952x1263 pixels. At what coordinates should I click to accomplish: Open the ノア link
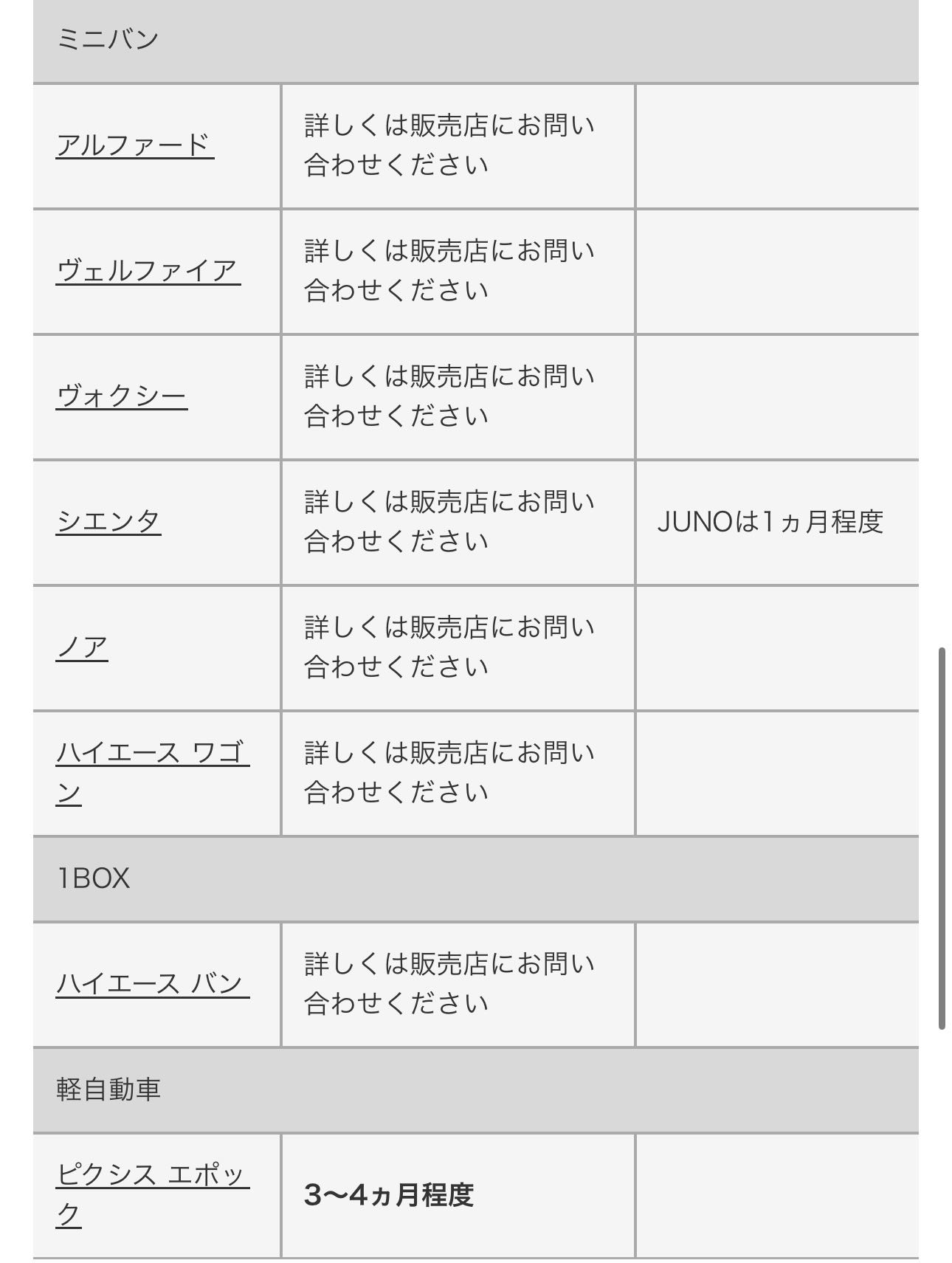[x=82, y=647]
